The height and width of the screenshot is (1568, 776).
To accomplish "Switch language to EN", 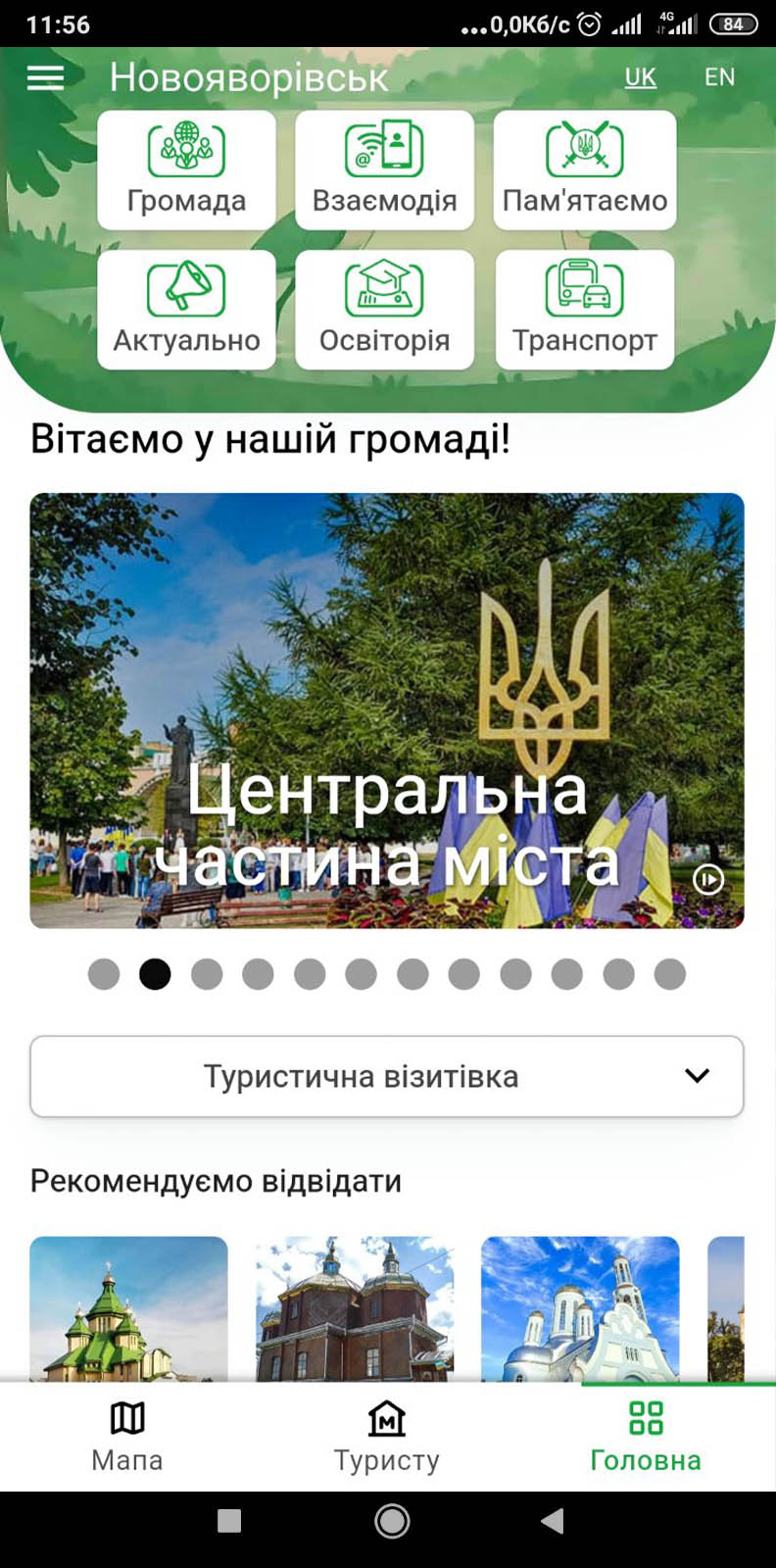I will [719, 77].
